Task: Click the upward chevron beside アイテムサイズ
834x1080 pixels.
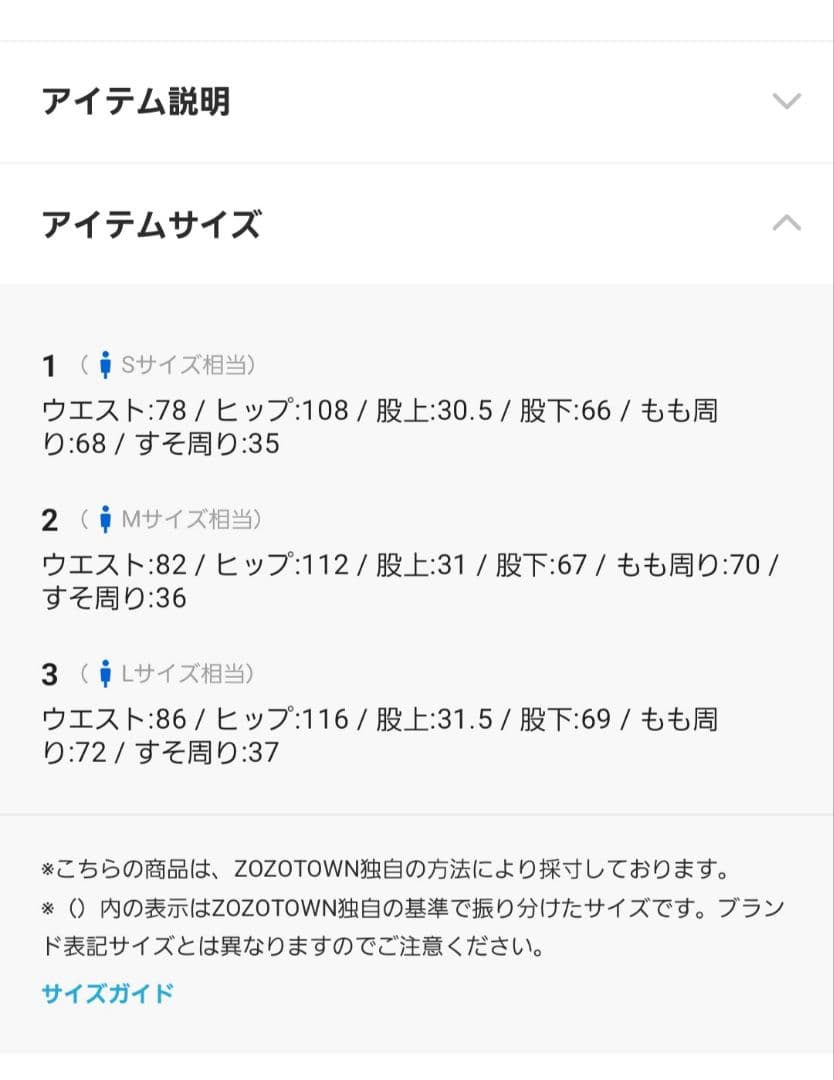Action: (787, 222)
